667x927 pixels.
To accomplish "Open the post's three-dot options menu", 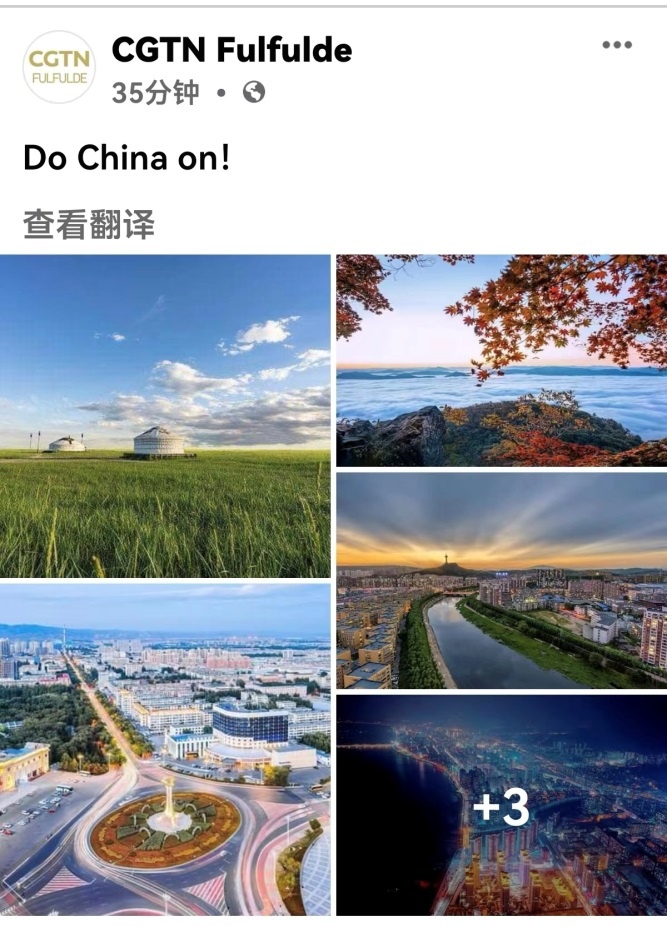I will click(x=617, y=46).
